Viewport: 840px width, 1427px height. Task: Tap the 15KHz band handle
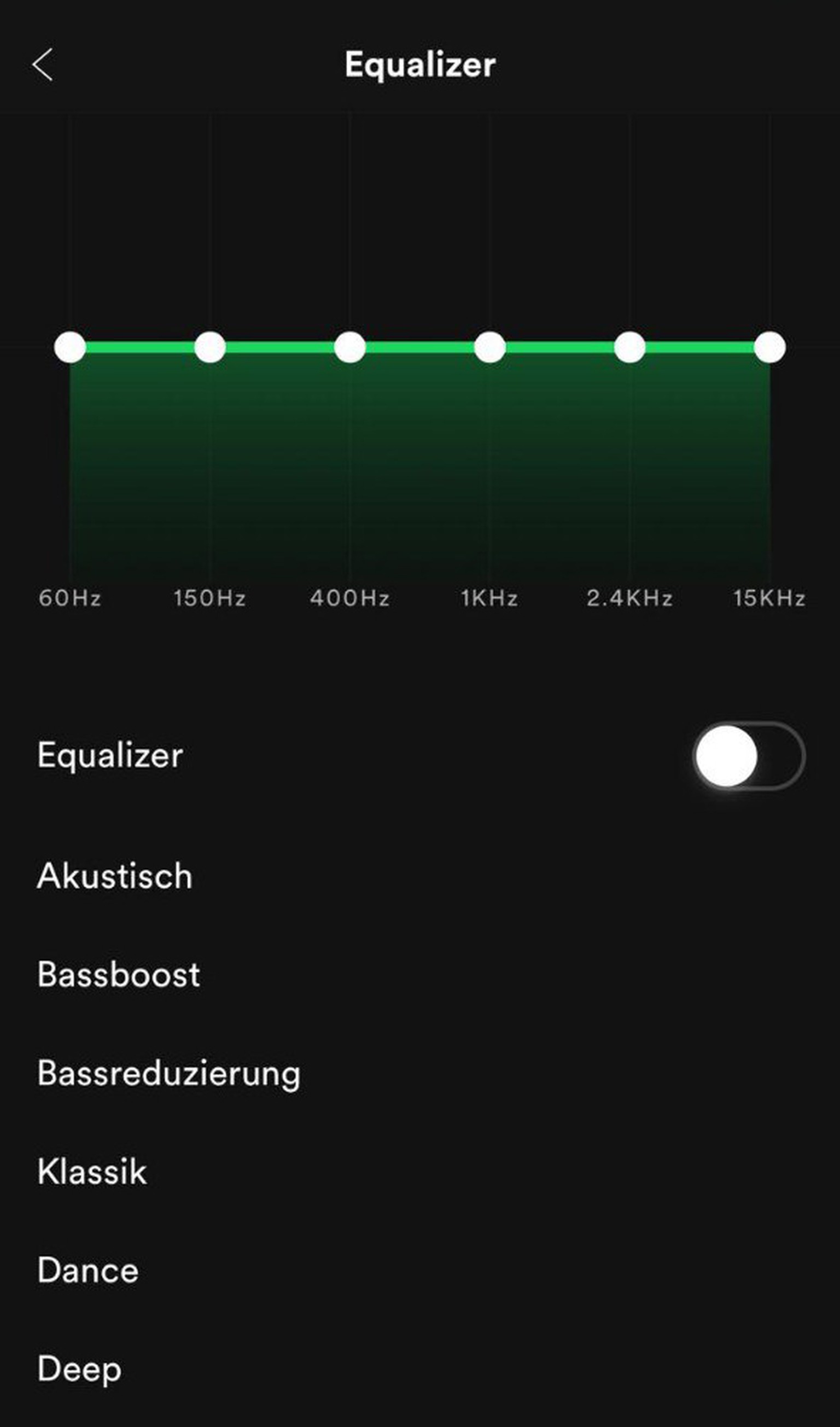(769, 347)
